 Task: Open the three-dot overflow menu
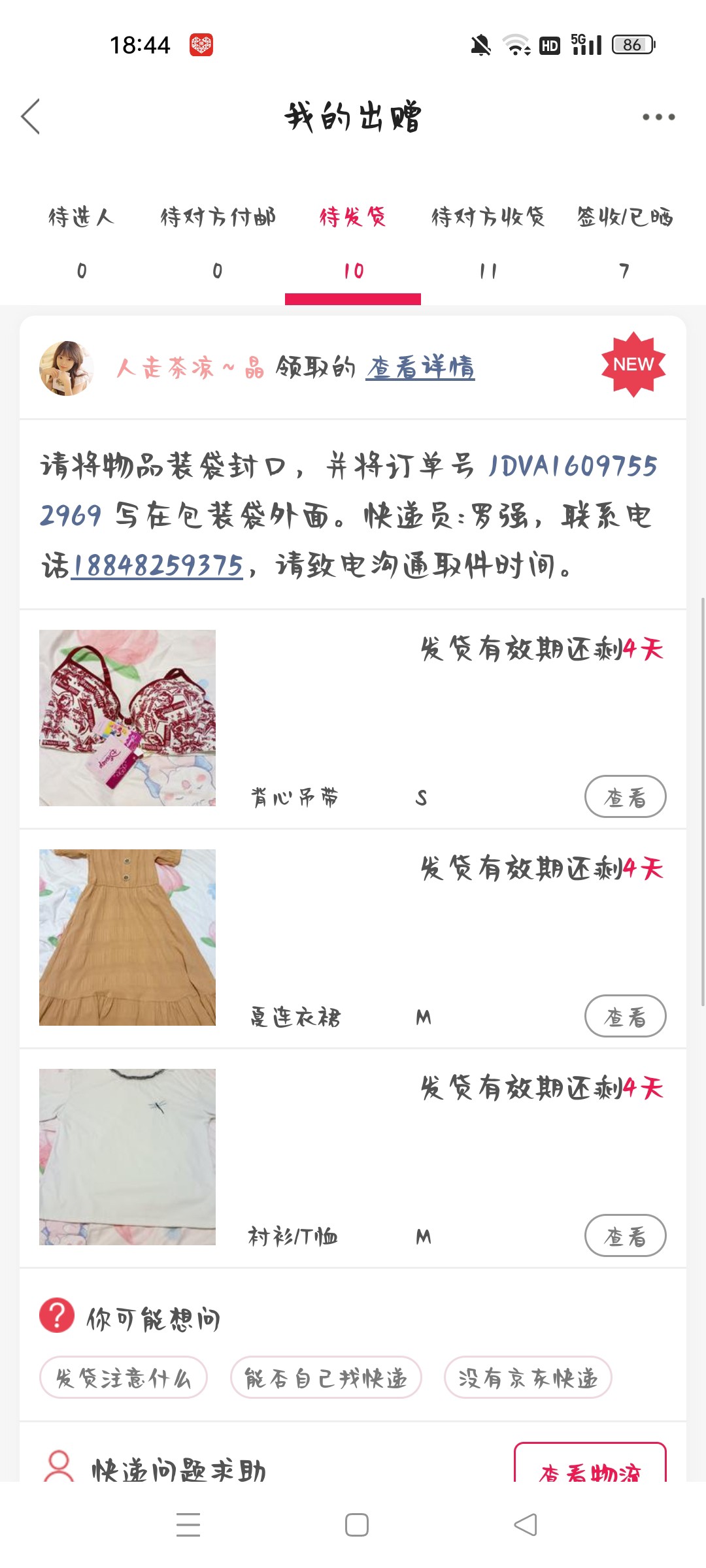pos(658,117)
